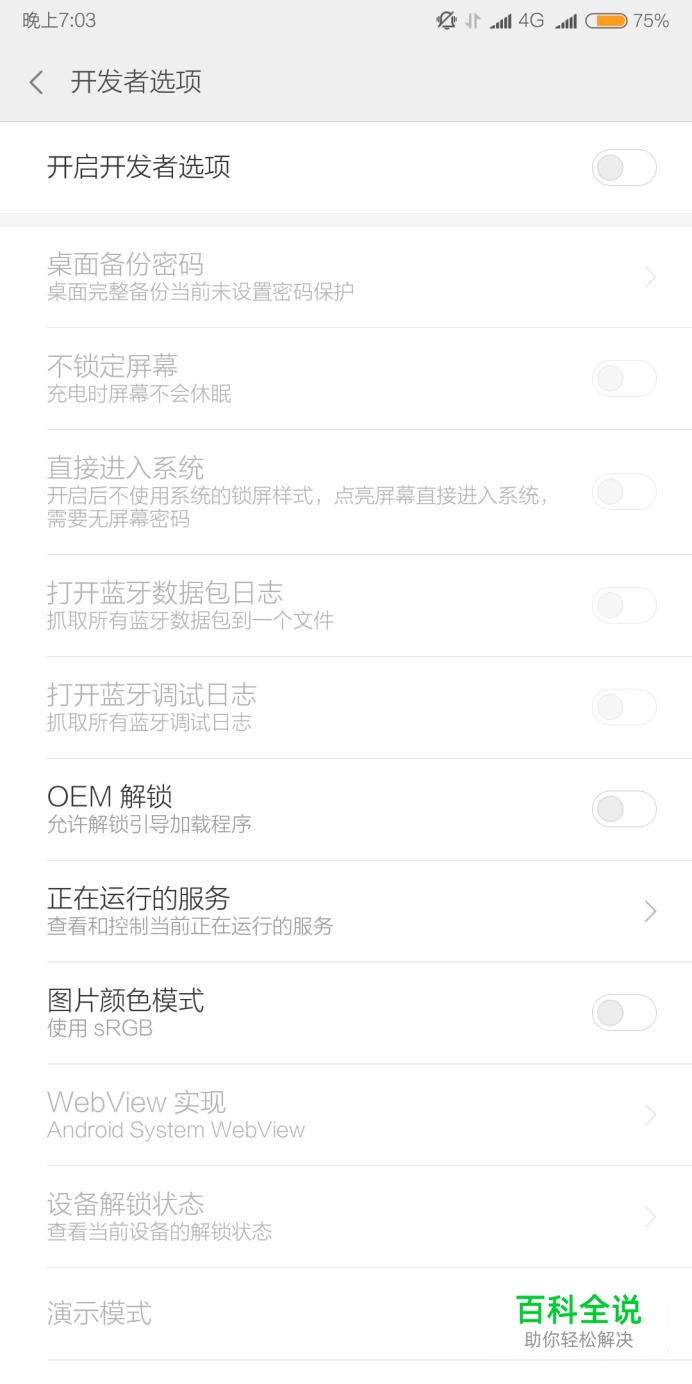Toggle 打开蓝牙调试日志 switch
This screenshot has width=692, height=1384.
click(624, 707)
